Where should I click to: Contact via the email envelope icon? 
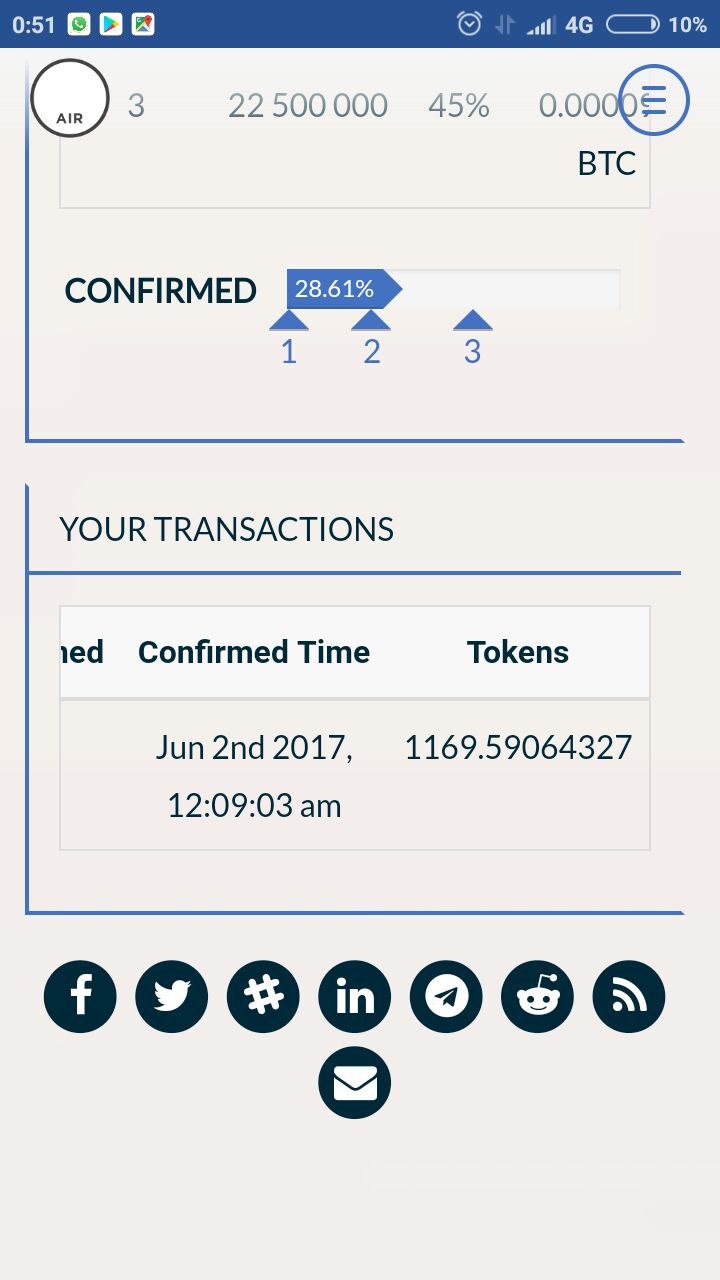click(354, 1083)
